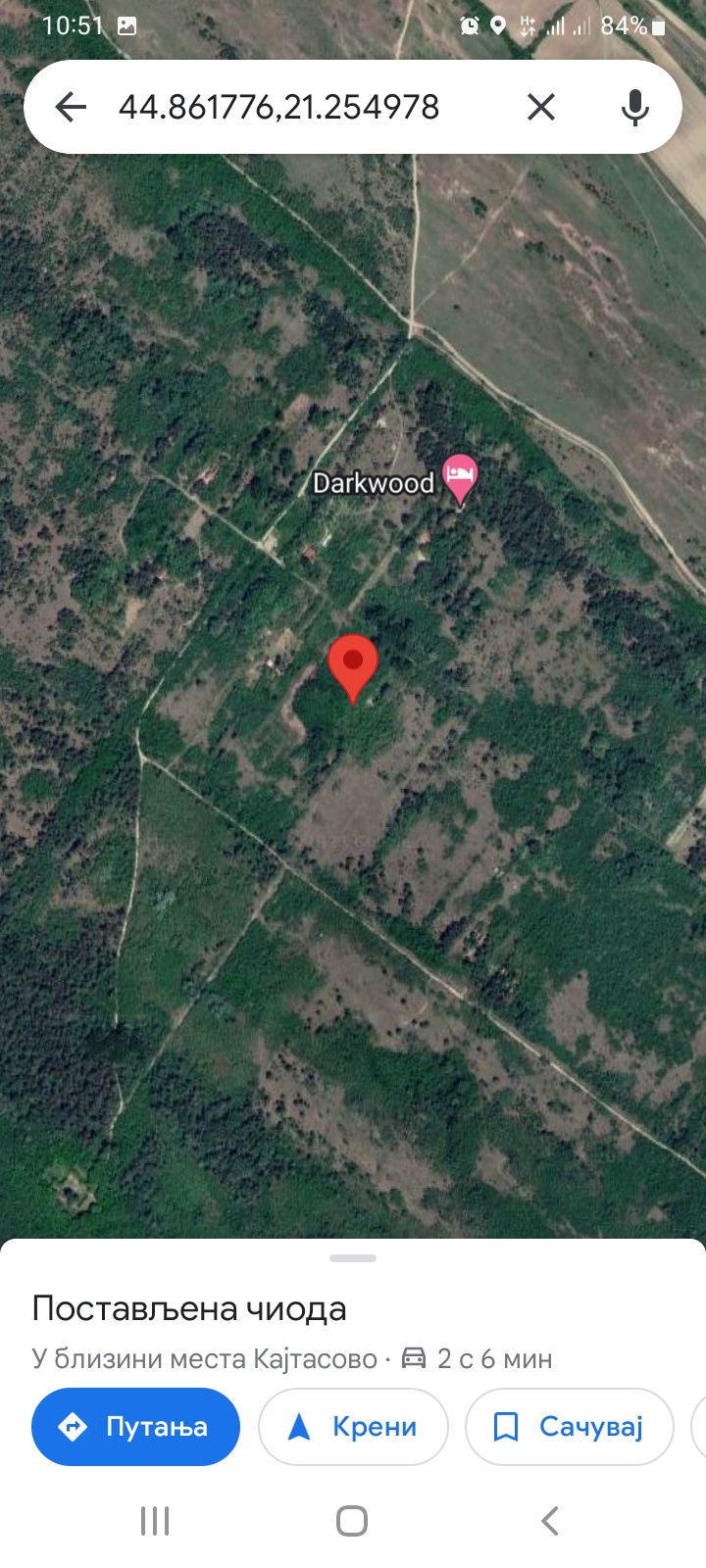This screenshot has height=1568, width=706.
Task: Start voice search with the microphone
Action: click(x=634, y=107)
